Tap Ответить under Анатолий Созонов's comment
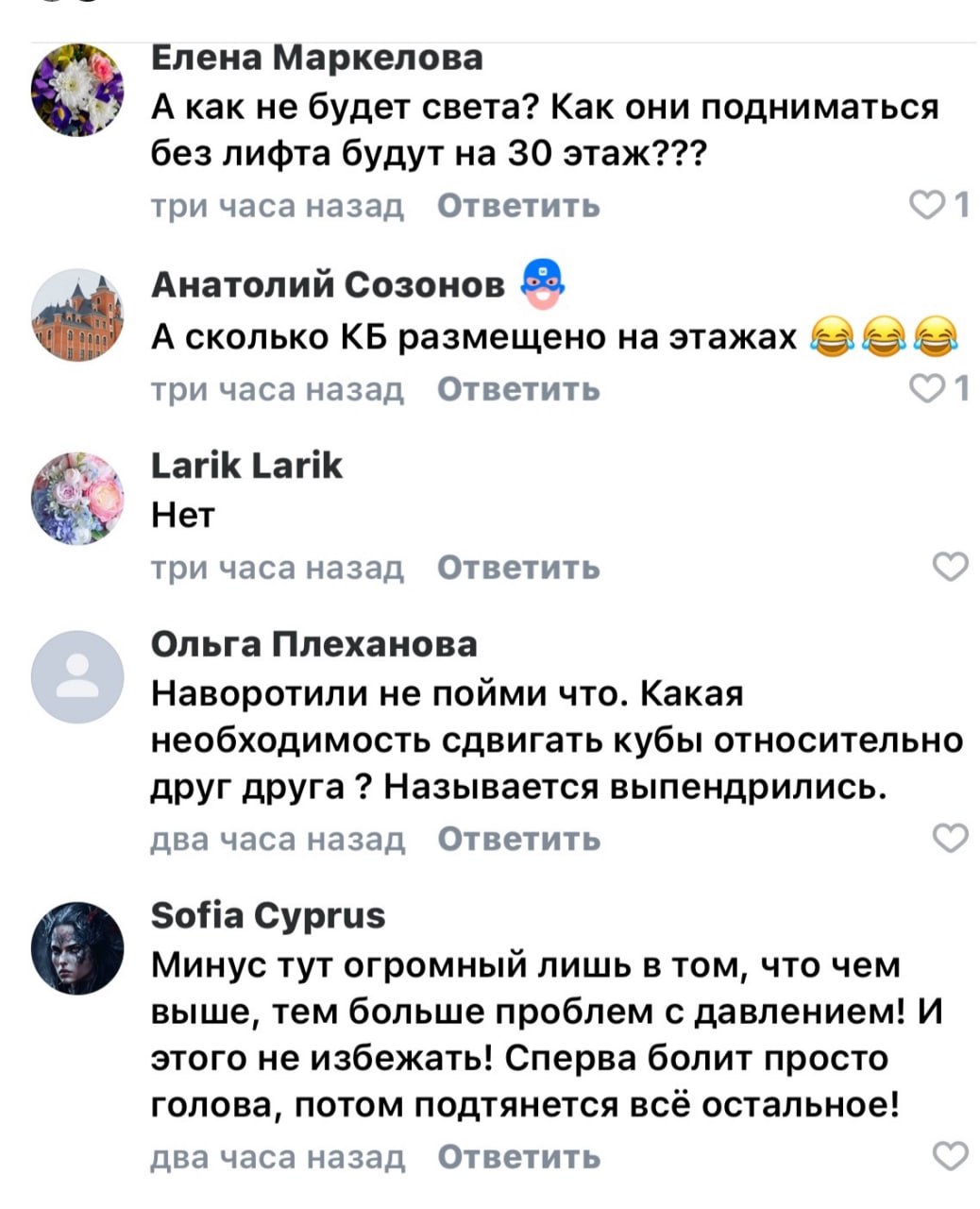This screenshot has height=1209, width=980. point(518,388)
